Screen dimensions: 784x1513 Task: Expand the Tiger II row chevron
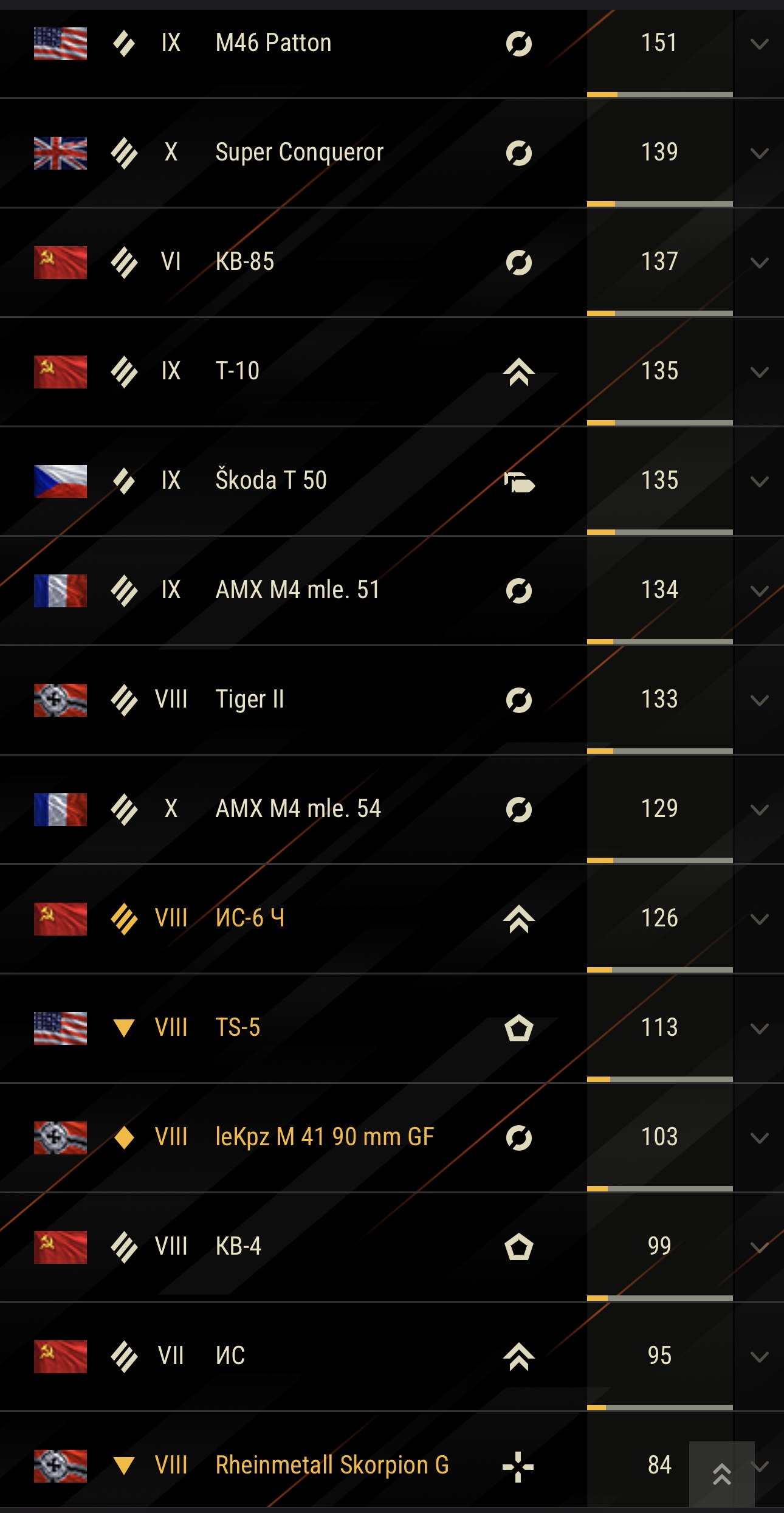tap(759, 700)
